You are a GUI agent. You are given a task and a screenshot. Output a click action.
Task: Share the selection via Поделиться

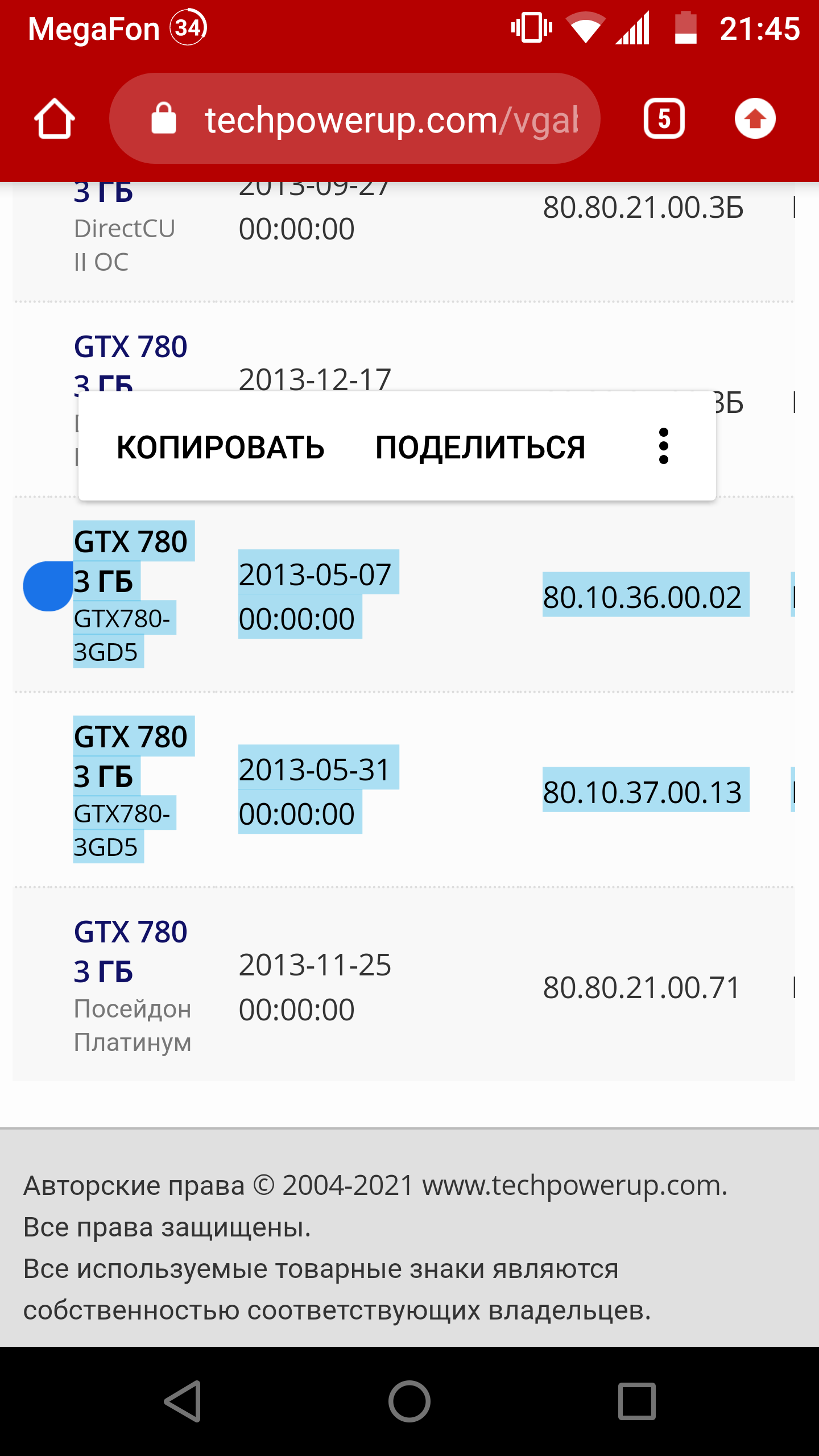[480, 447]
